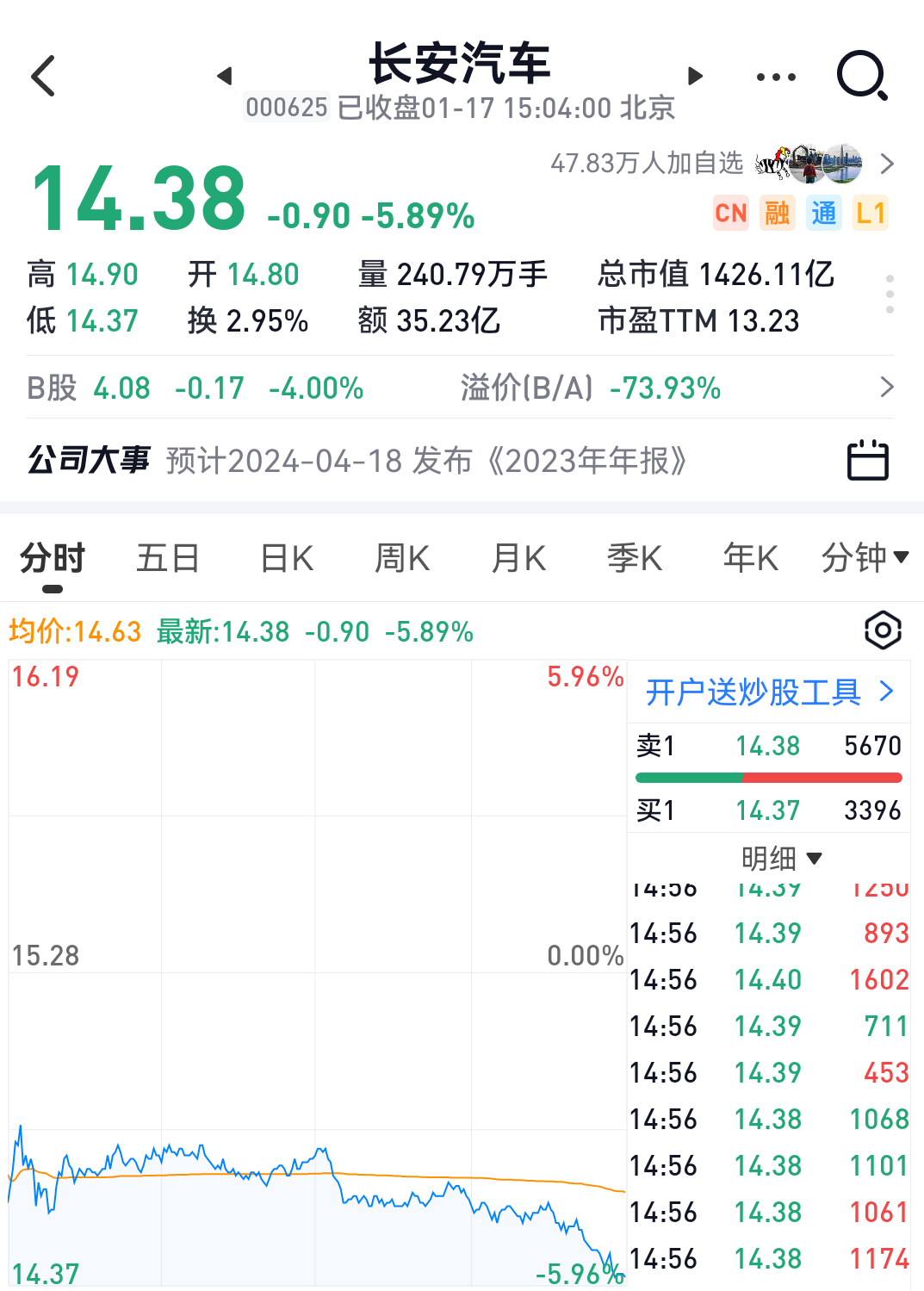
Task: Switch to the 日K chart tab
Action: point(287,558)
